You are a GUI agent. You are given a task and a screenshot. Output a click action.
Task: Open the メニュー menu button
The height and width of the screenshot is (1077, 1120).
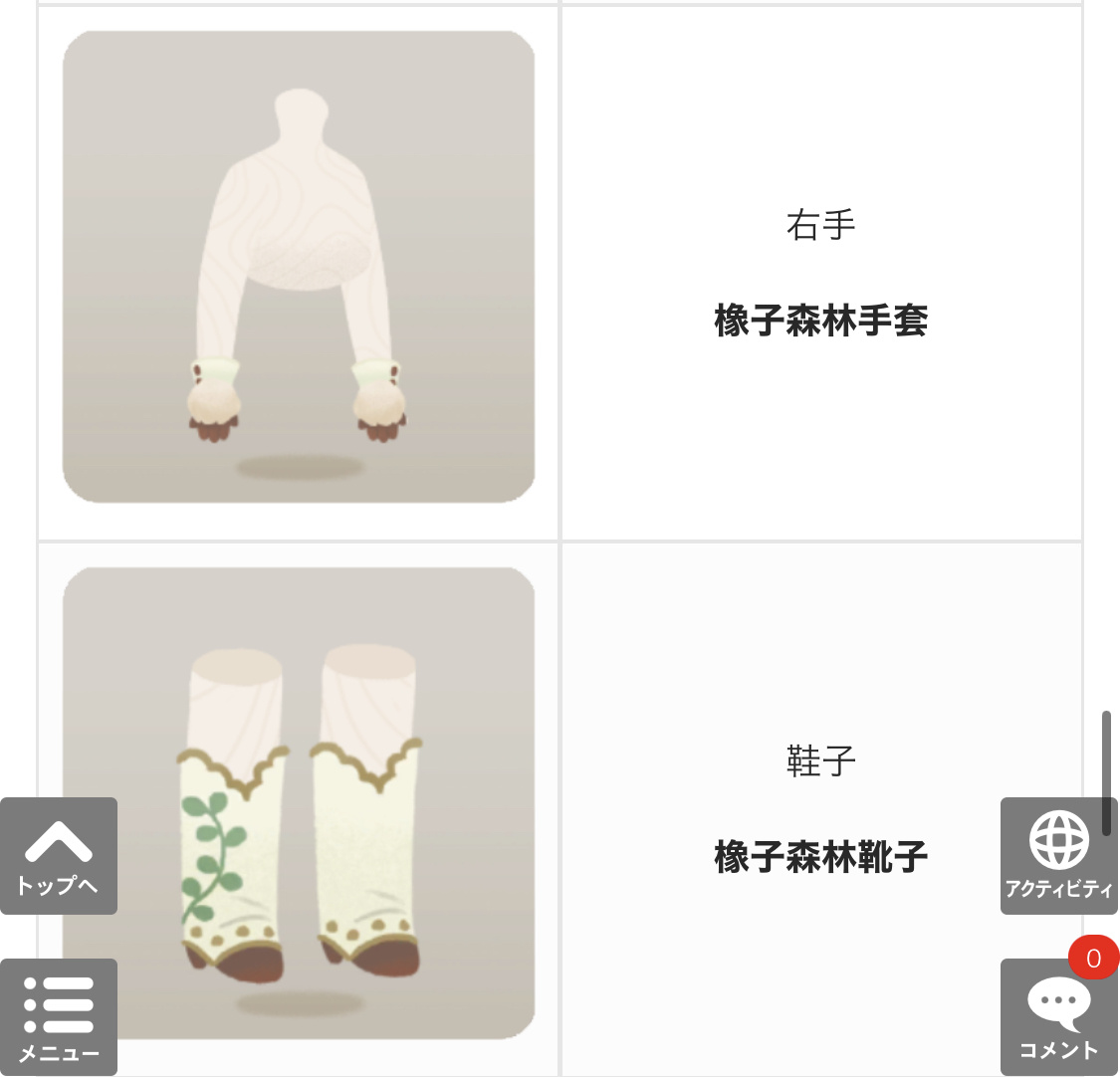[x=59, y=1016]
